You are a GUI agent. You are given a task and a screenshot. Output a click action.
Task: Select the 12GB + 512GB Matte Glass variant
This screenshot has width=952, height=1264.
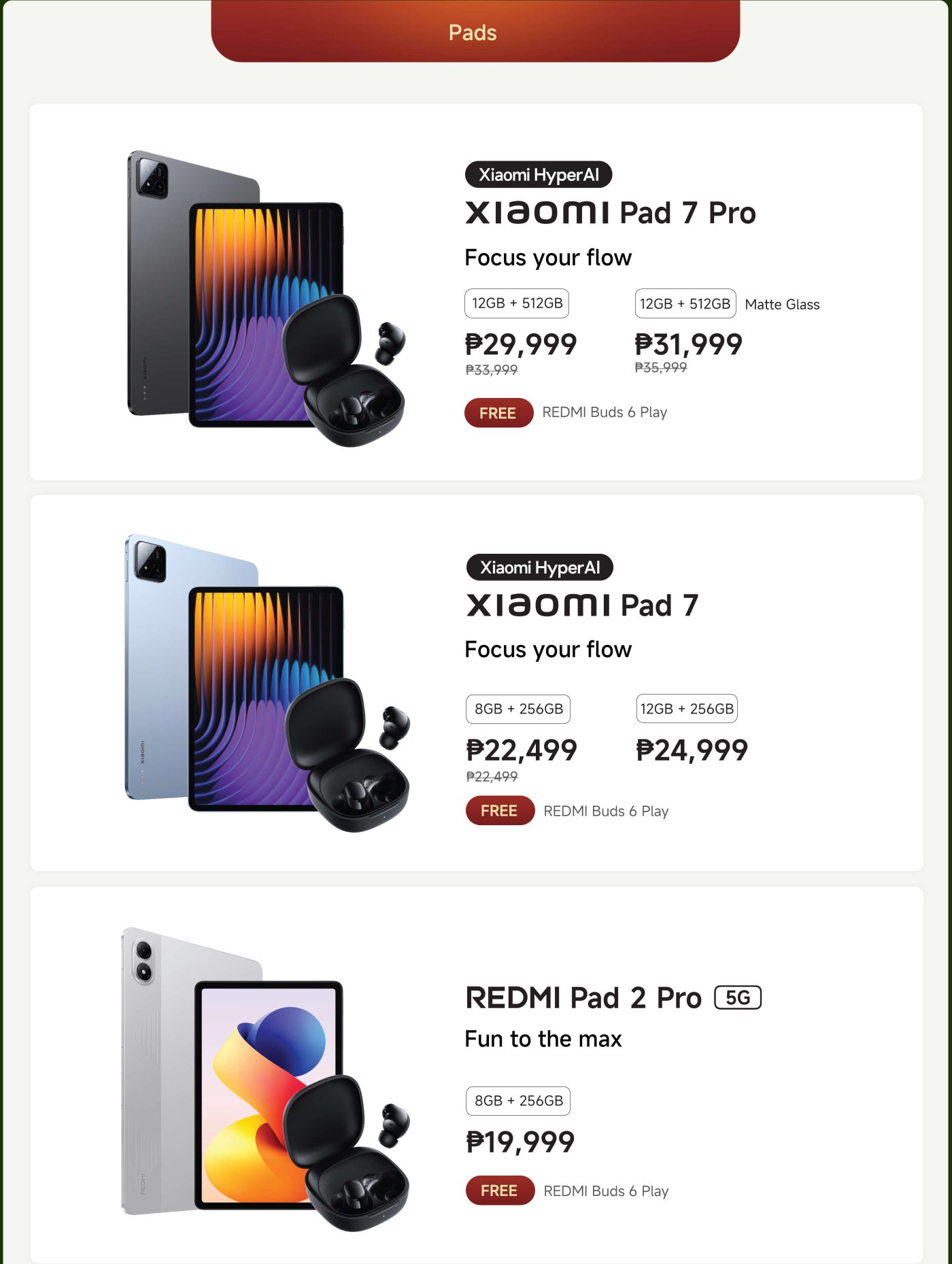pyautogui.click(x=685, y=303)
